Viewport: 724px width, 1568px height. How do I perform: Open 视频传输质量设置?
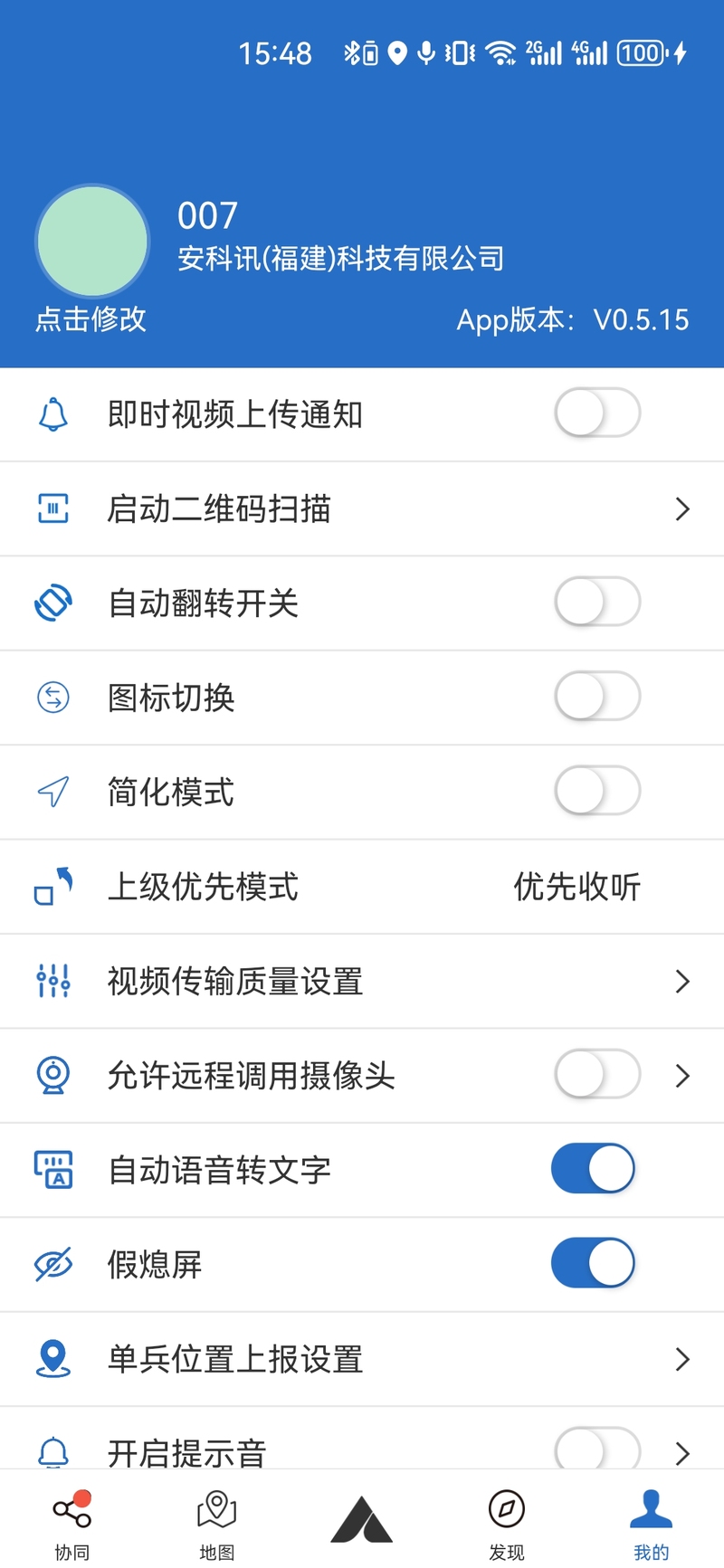coord(362,981)
